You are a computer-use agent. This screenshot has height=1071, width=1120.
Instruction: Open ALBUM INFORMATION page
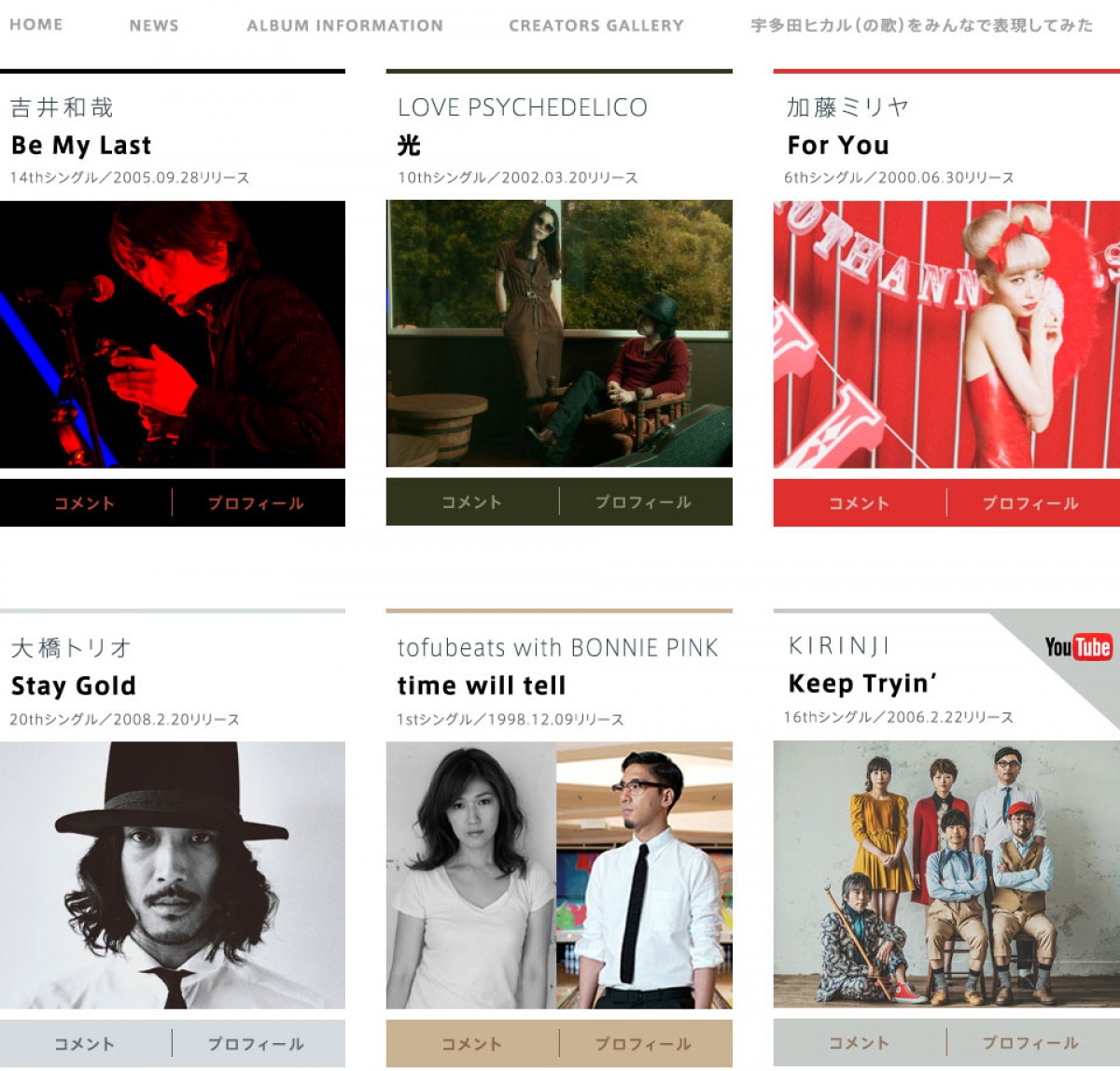pyautogui.click(x=344, y=25)
